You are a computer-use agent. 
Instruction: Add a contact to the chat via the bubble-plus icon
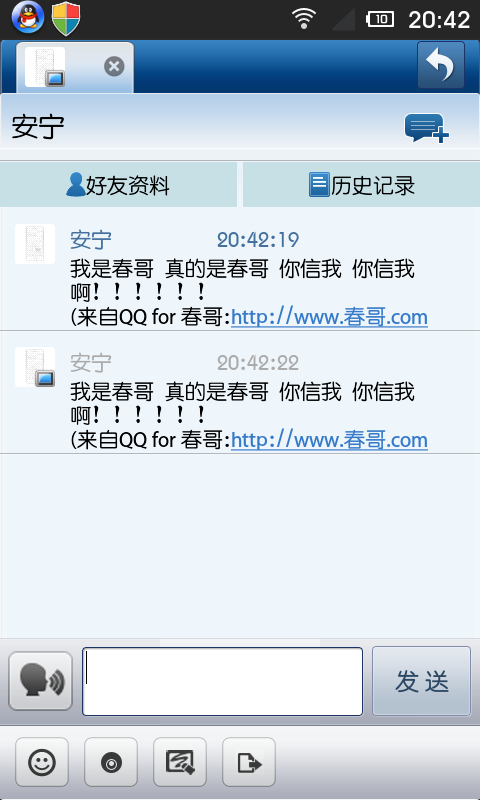426,128
